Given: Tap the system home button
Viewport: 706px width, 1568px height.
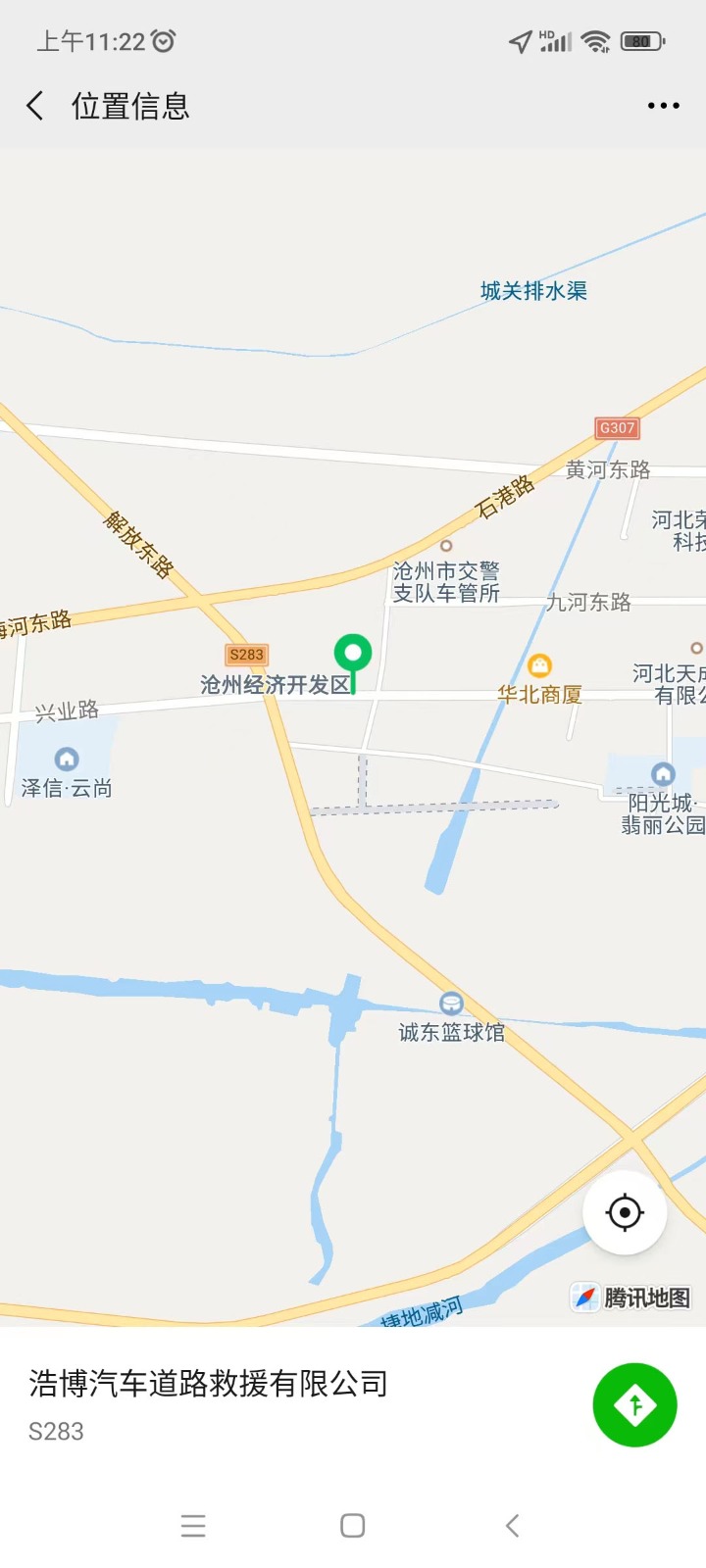Looking at the screenshot, I should [353, 1525].
